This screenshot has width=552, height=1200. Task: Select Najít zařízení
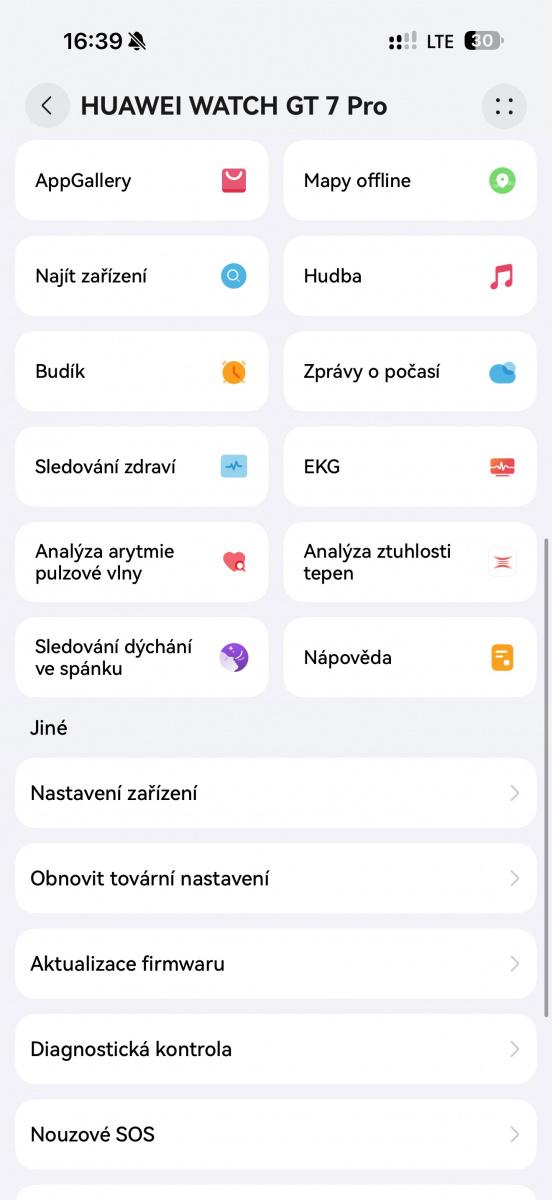coord(142,276)
